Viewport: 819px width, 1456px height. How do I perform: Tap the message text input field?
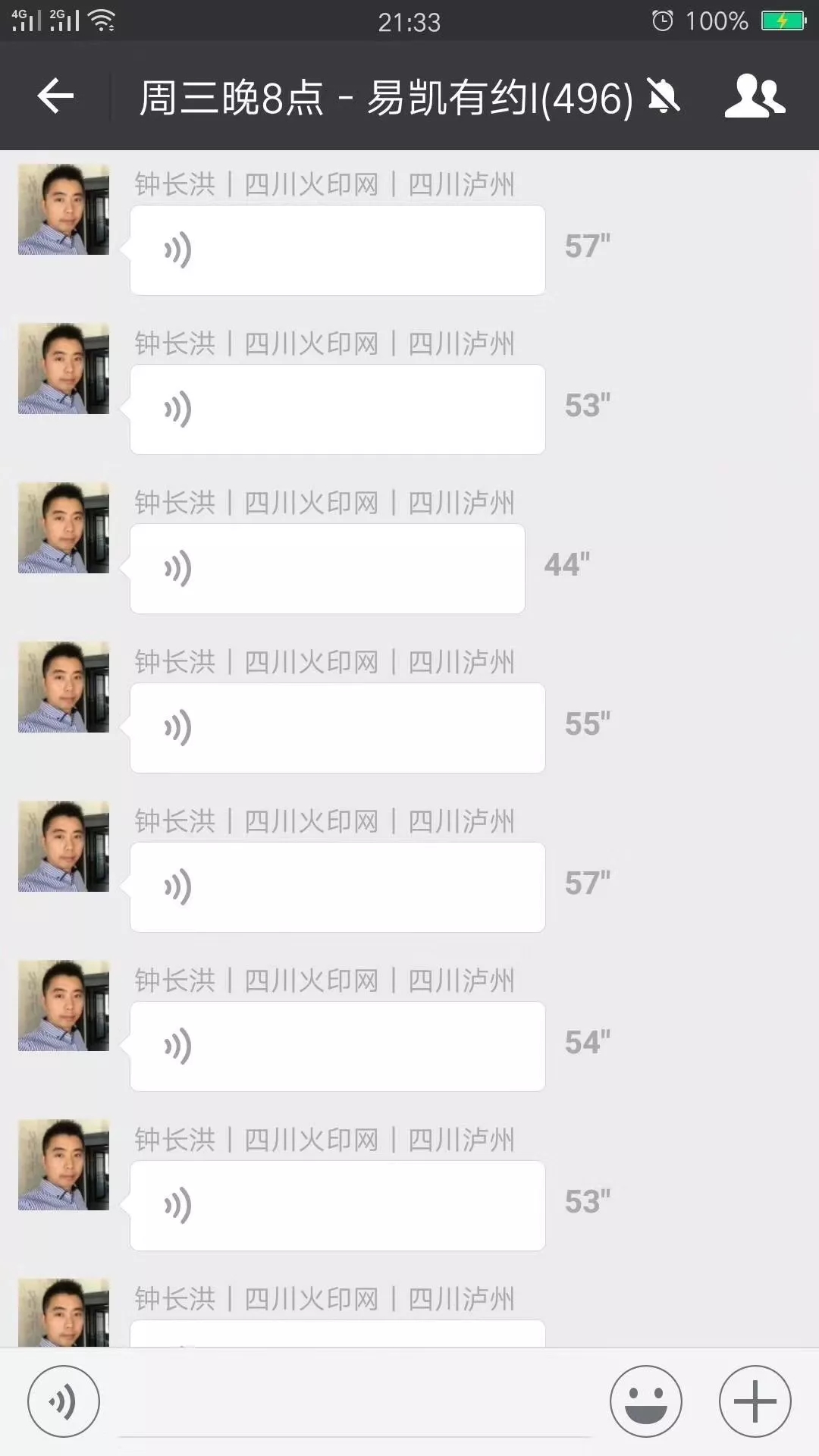(354, 1403)
